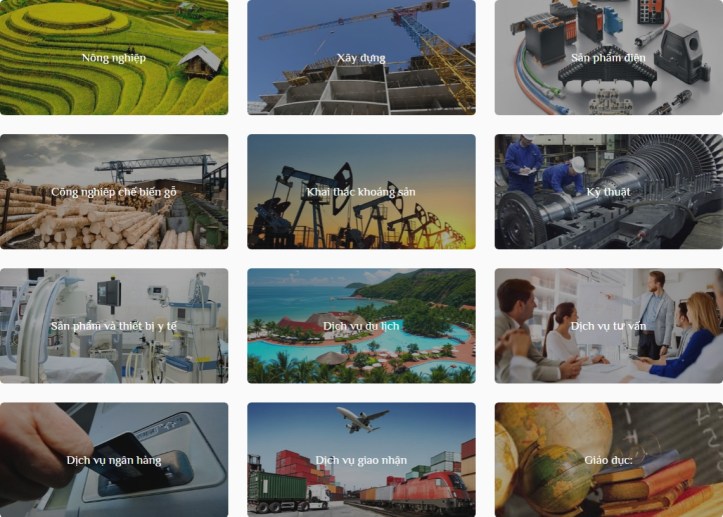
Task: Select the Kỹ thuật category tile
Action: [x=608, y=191]
